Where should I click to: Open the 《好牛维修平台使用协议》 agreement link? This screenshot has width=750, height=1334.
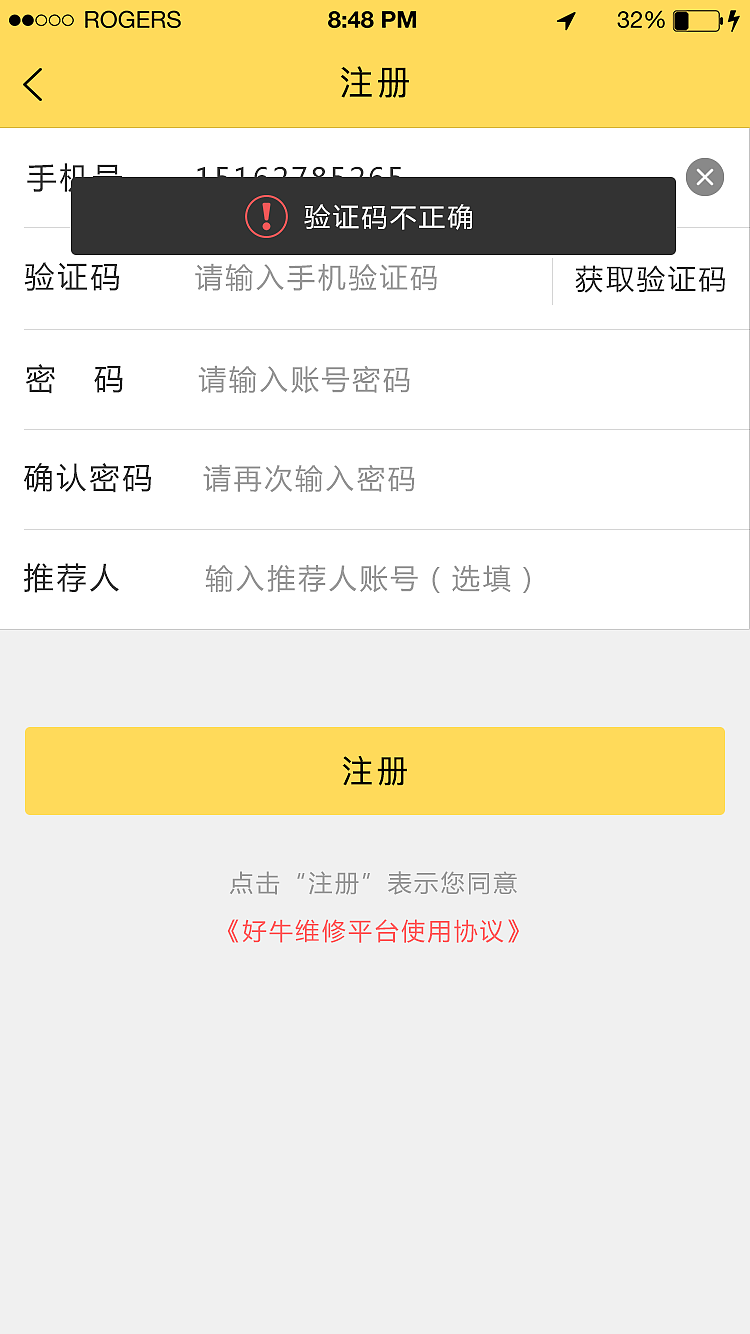click(374, 930)
